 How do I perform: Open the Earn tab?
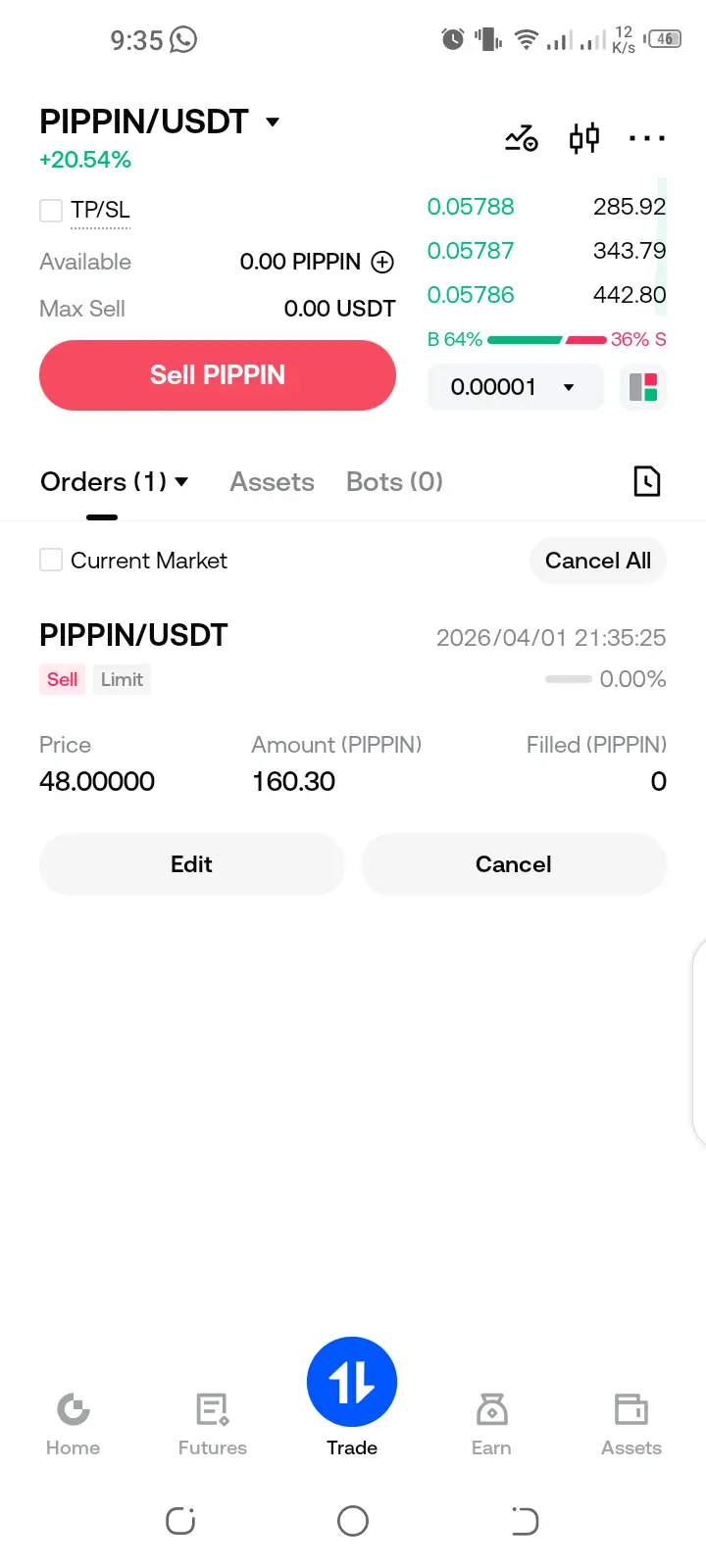(491, 1423)
